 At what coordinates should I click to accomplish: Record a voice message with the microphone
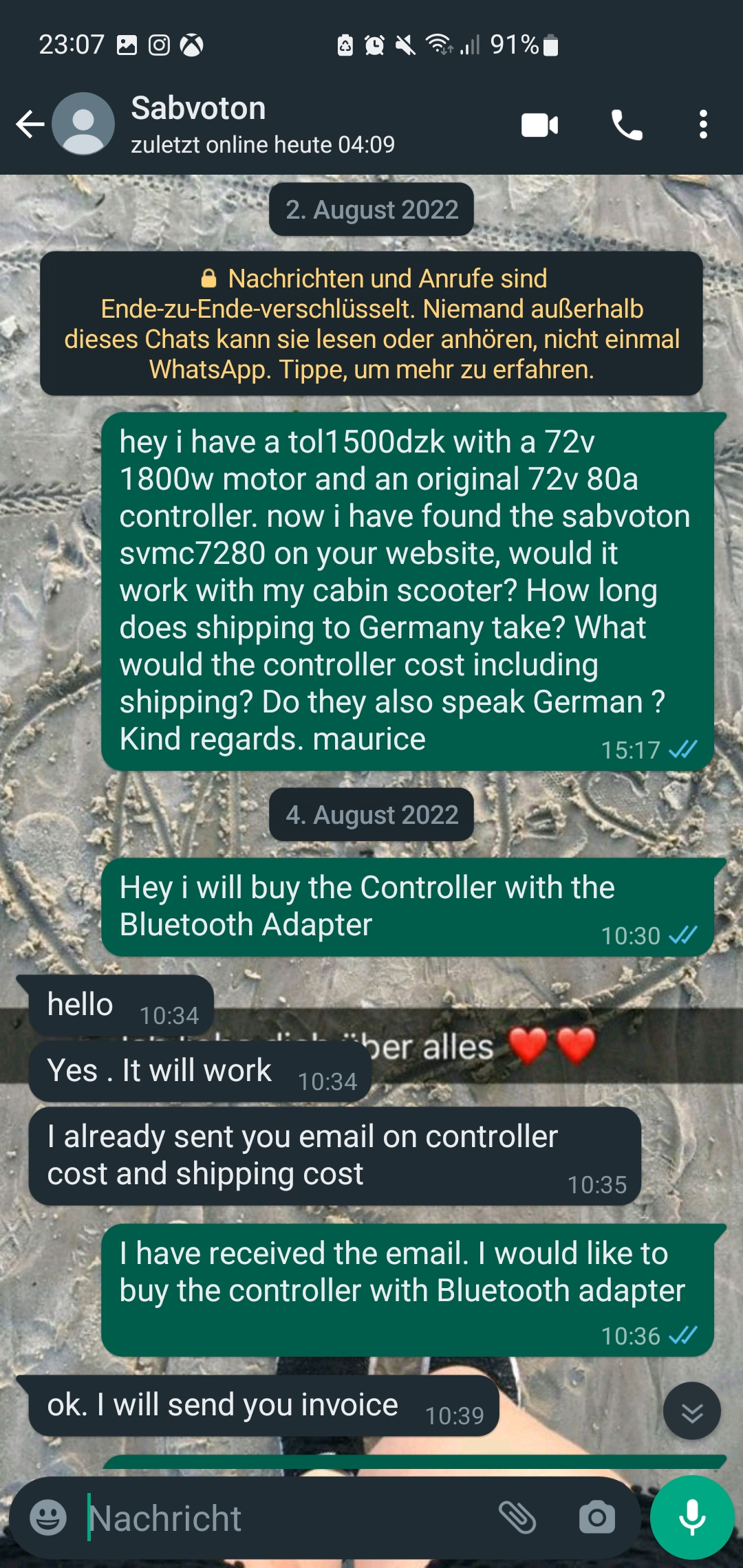click(x=692, y=1517)
